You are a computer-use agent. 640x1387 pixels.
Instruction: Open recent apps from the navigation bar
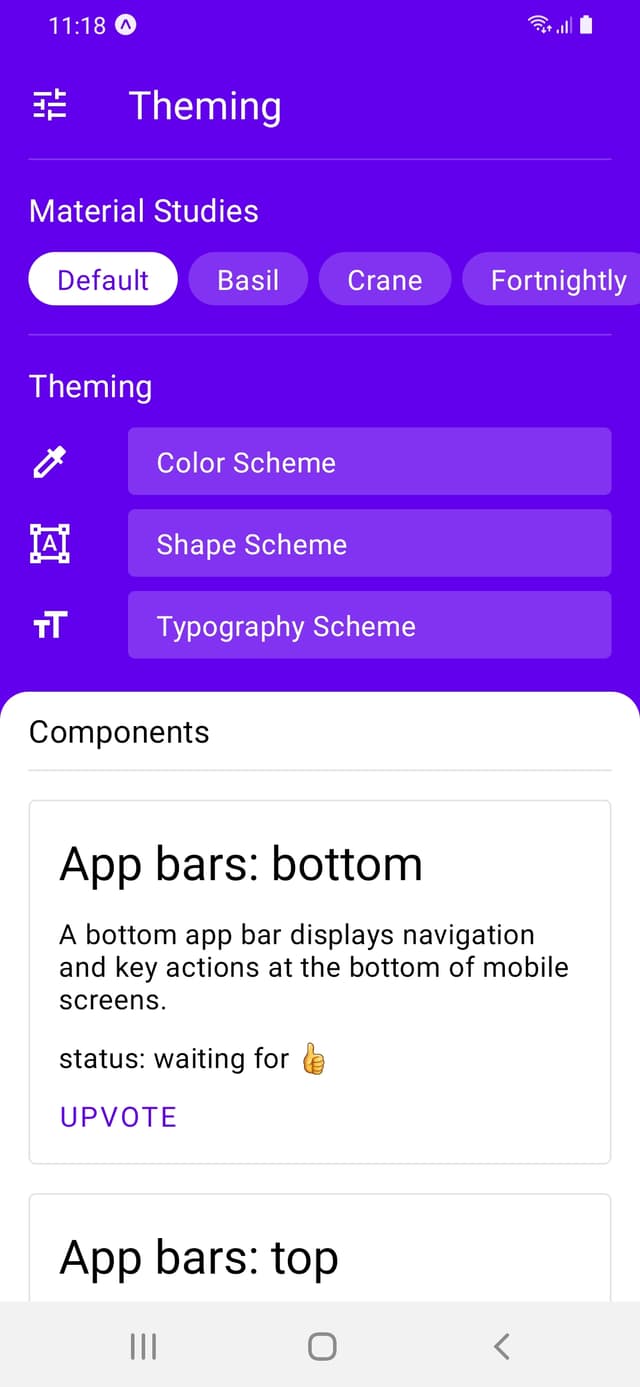click(143, 1346)
